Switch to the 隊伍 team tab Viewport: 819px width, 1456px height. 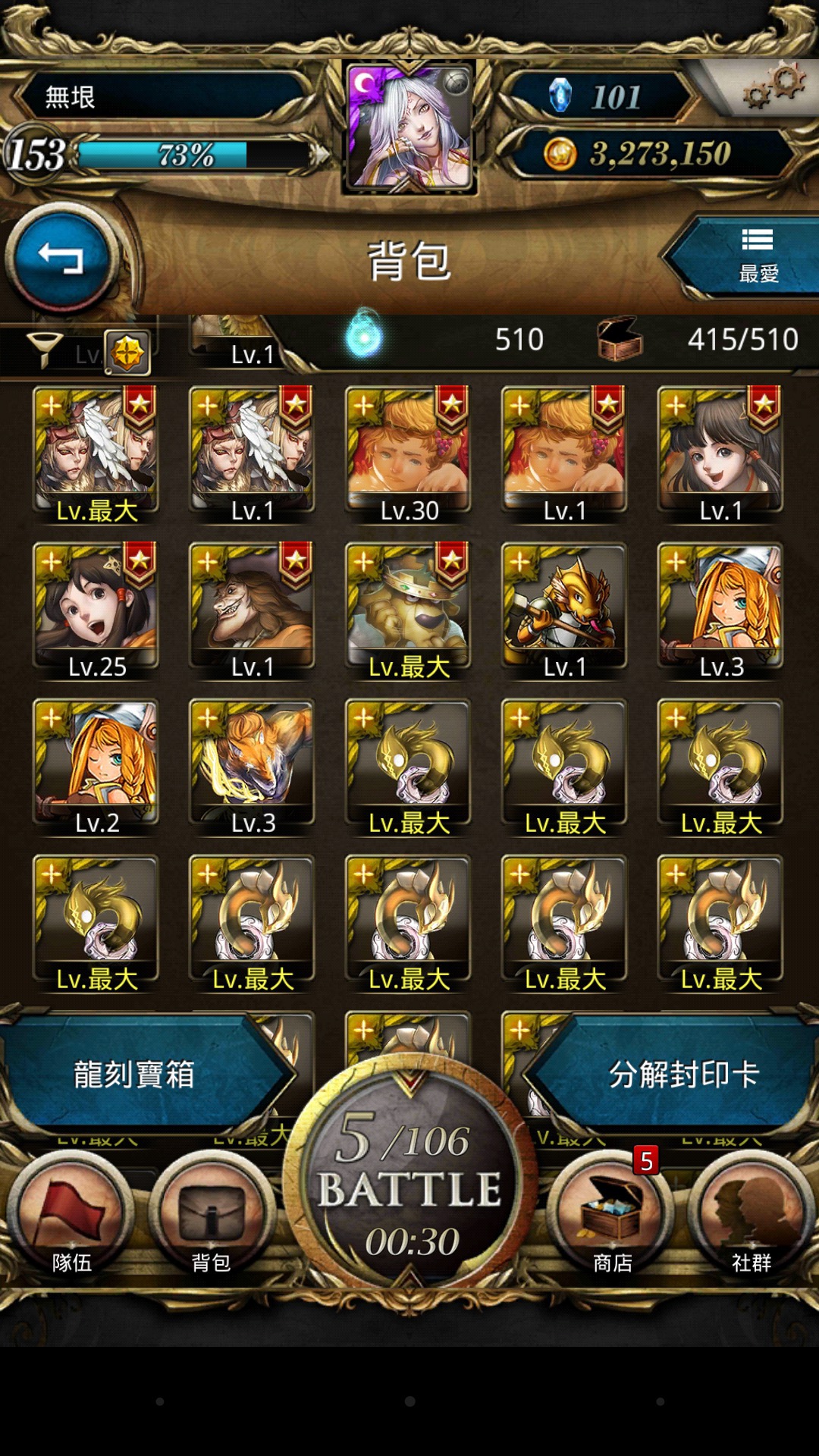coord(72,1215)
